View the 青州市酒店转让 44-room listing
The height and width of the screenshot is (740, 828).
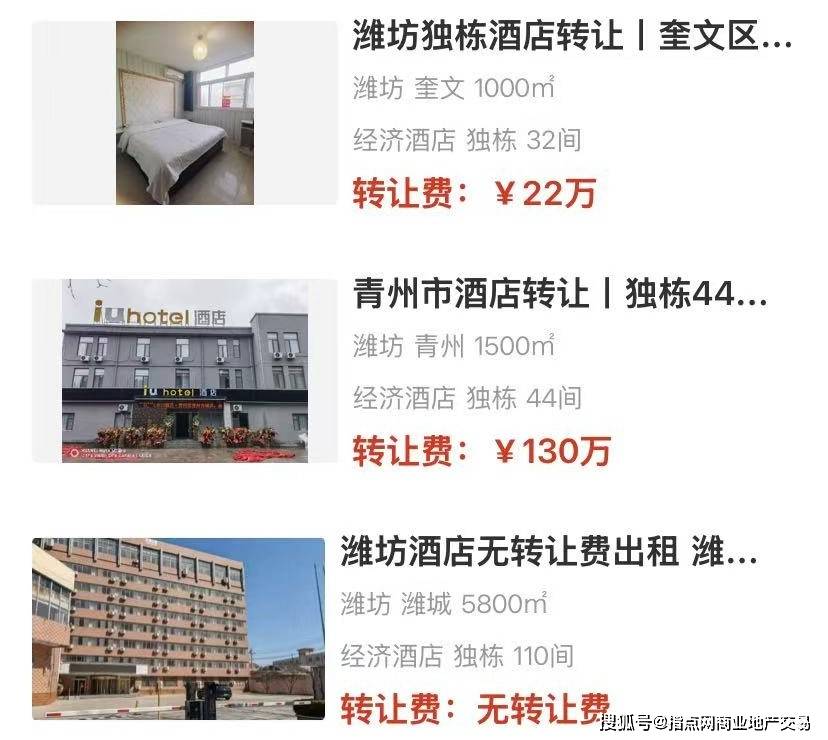point(560,295)
